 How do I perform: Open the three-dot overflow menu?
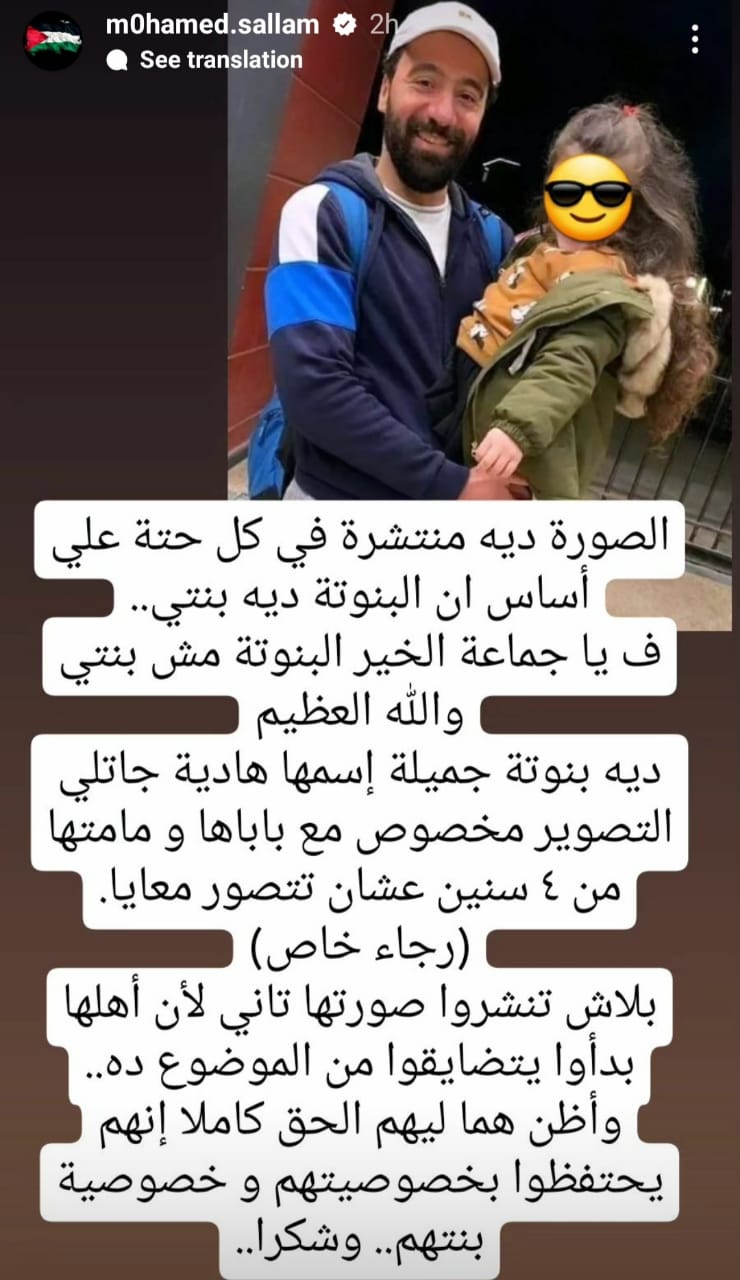pyautogui.click(x=695, y=39)
